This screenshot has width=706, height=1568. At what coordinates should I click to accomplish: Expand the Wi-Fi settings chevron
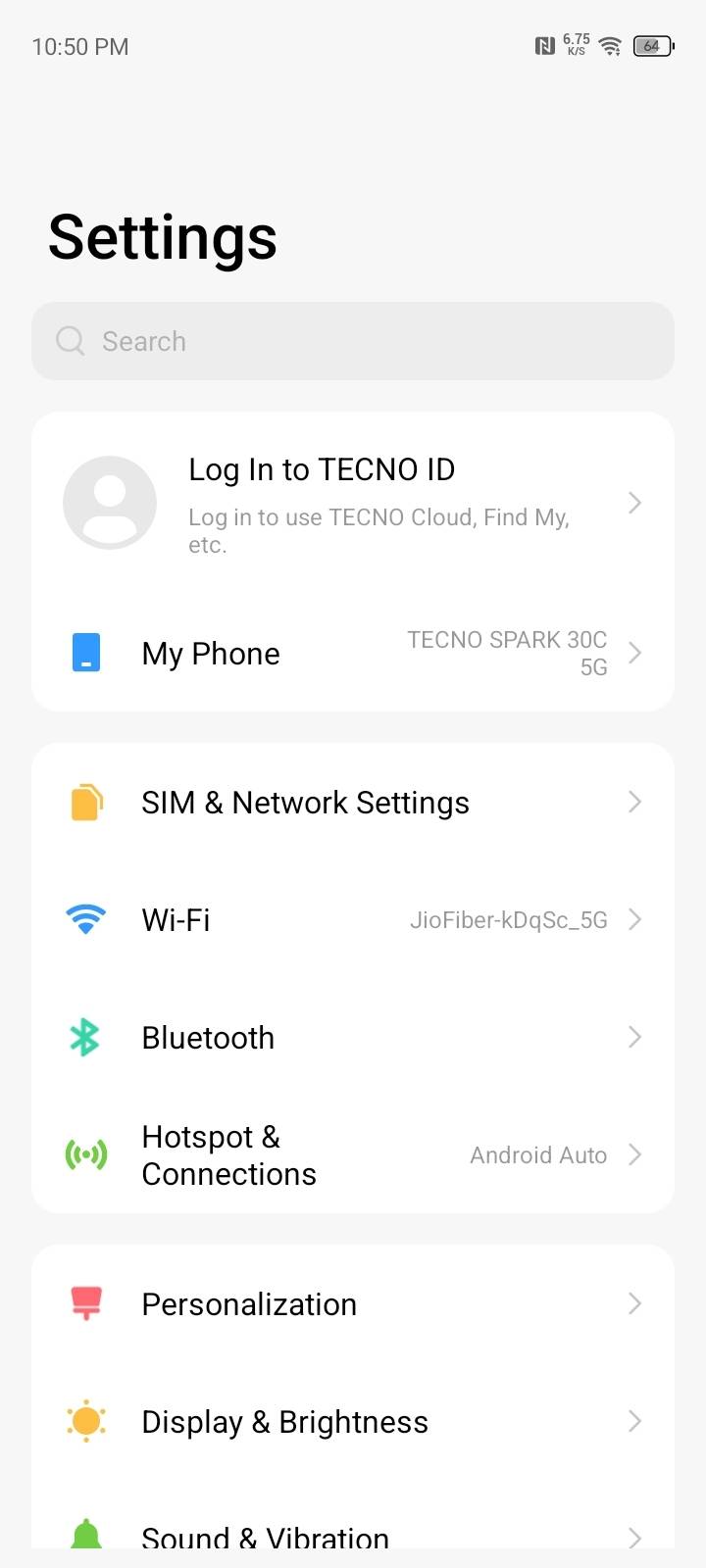635,919
